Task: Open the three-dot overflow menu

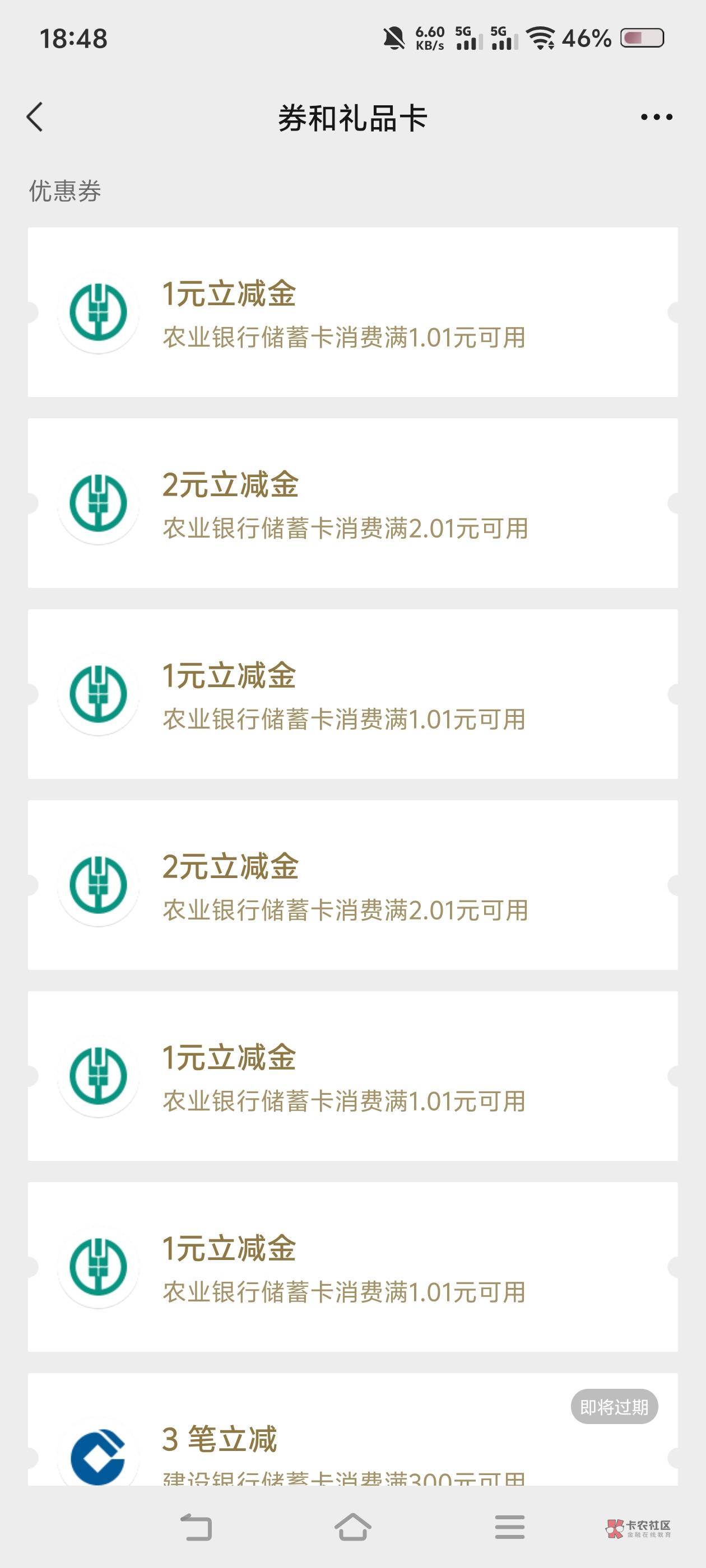Action: (x=657, y=117)
